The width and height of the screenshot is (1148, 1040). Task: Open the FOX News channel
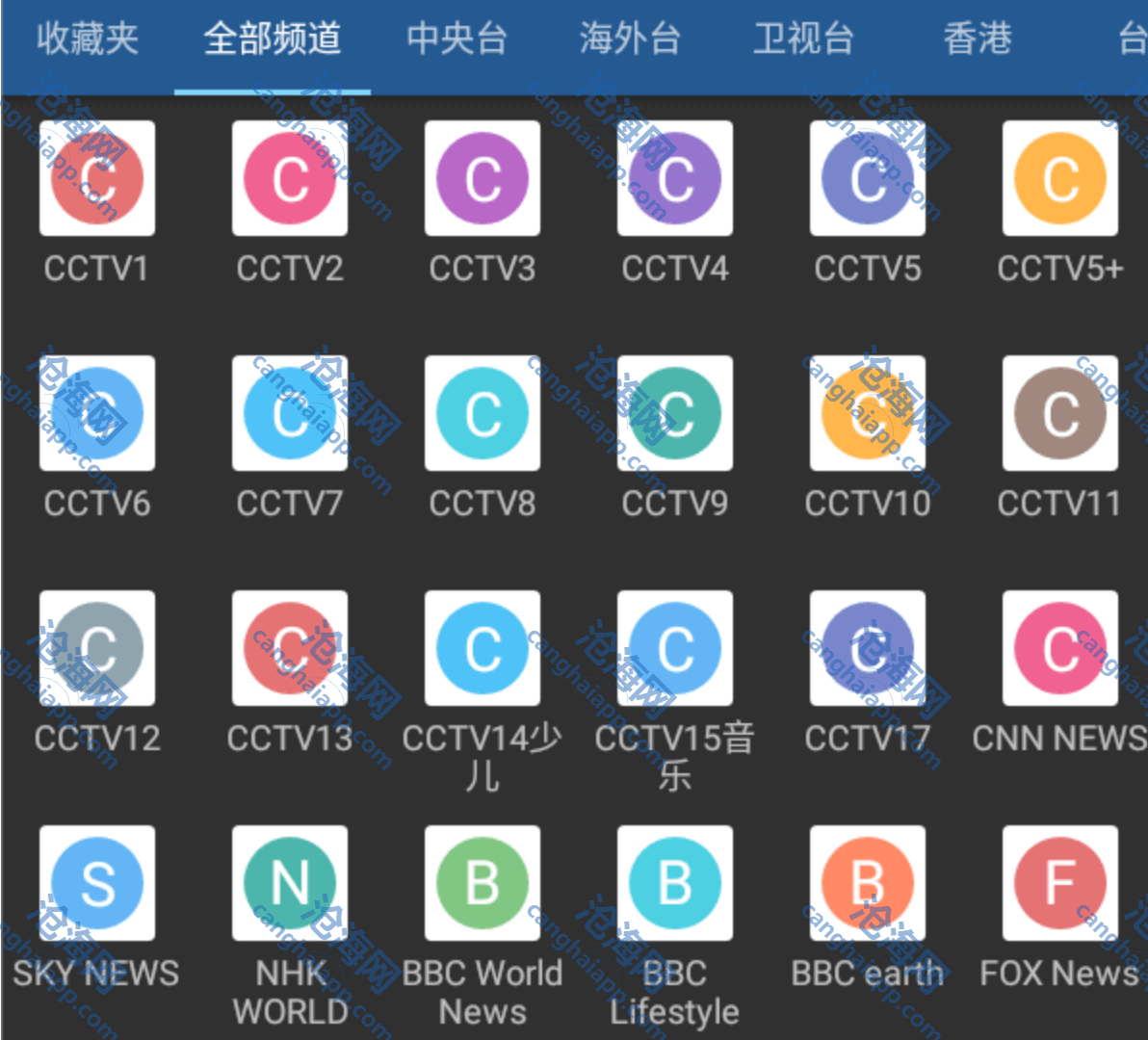click(x=1060, y=884)
